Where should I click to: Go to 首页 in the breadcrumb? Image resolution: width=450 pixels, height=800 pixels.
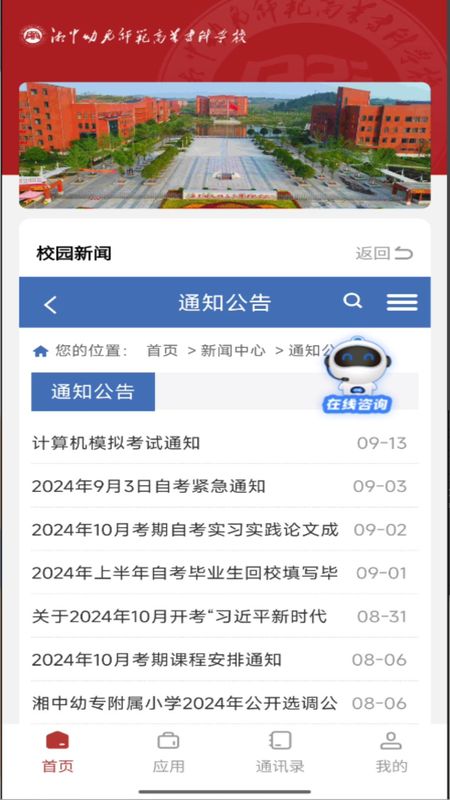click(162, 351)
